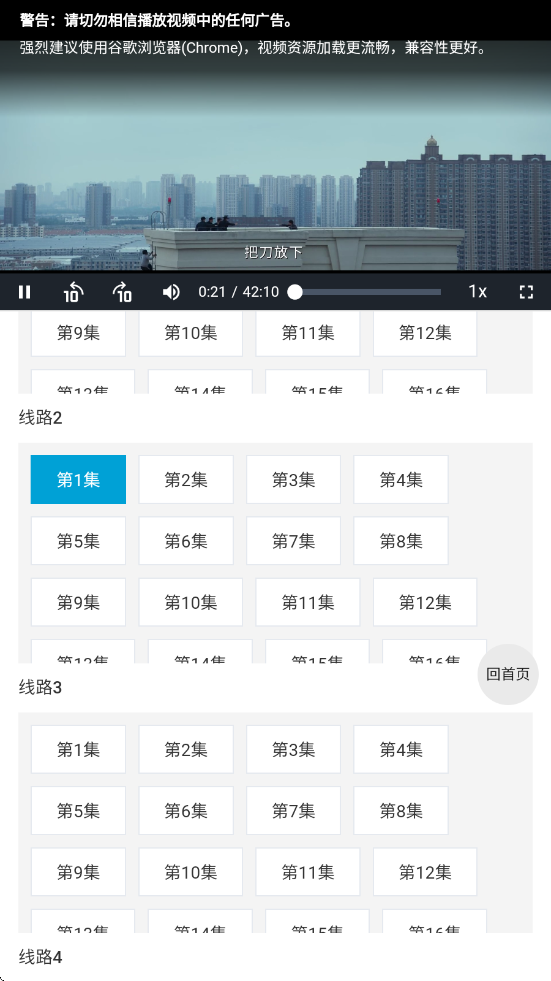Skip forward 10 seconds

tap(122, 292)
